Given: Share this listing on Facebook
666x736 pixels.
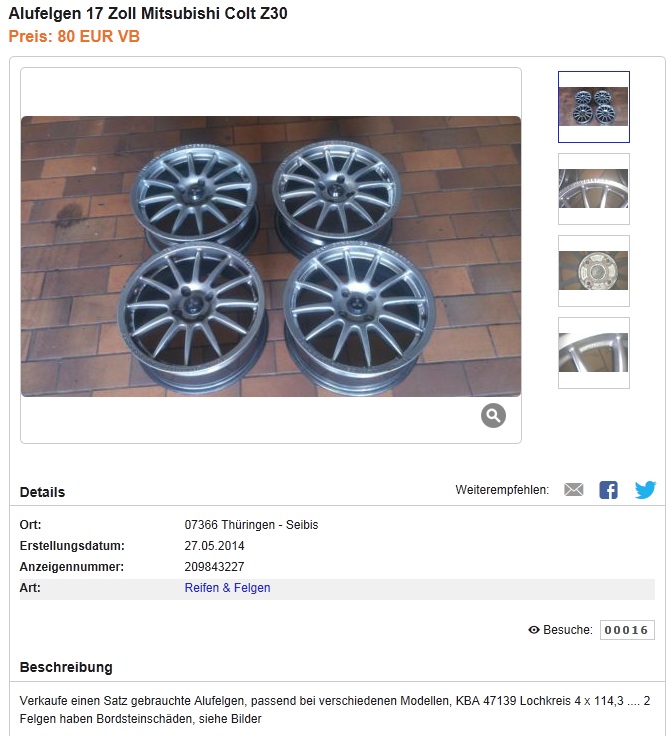Looking at the screenshot, I should click(608, 490).
